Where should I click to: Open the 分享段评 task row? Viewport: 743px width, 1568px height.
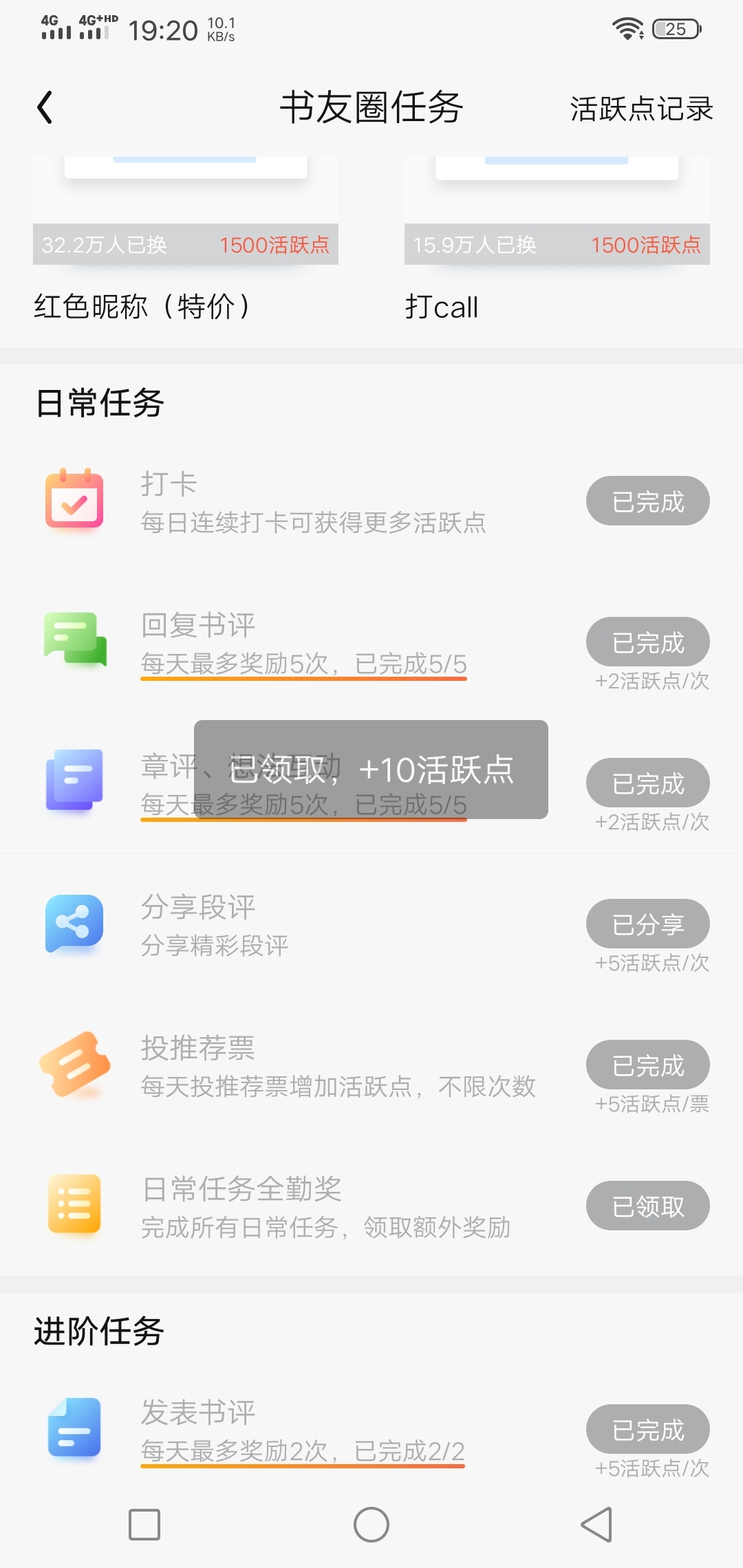tap(371, 924)
